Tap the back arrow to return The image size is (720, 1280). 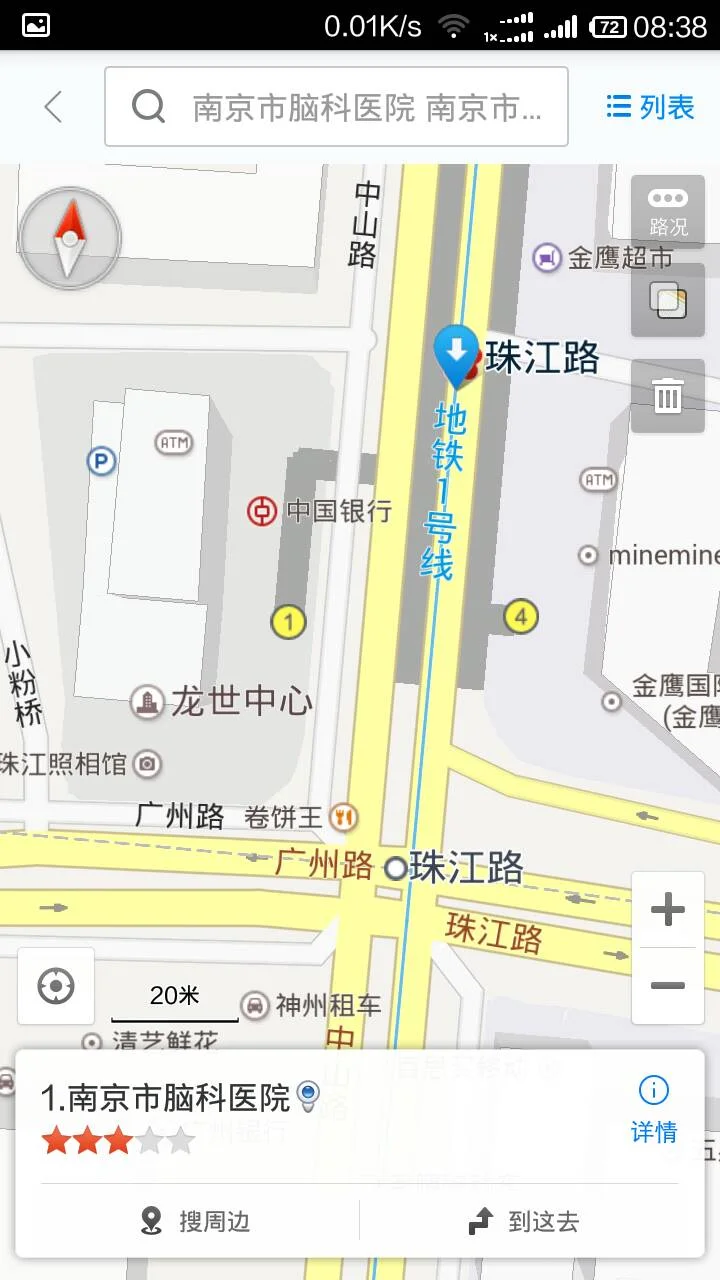click(x=52, y=106)
